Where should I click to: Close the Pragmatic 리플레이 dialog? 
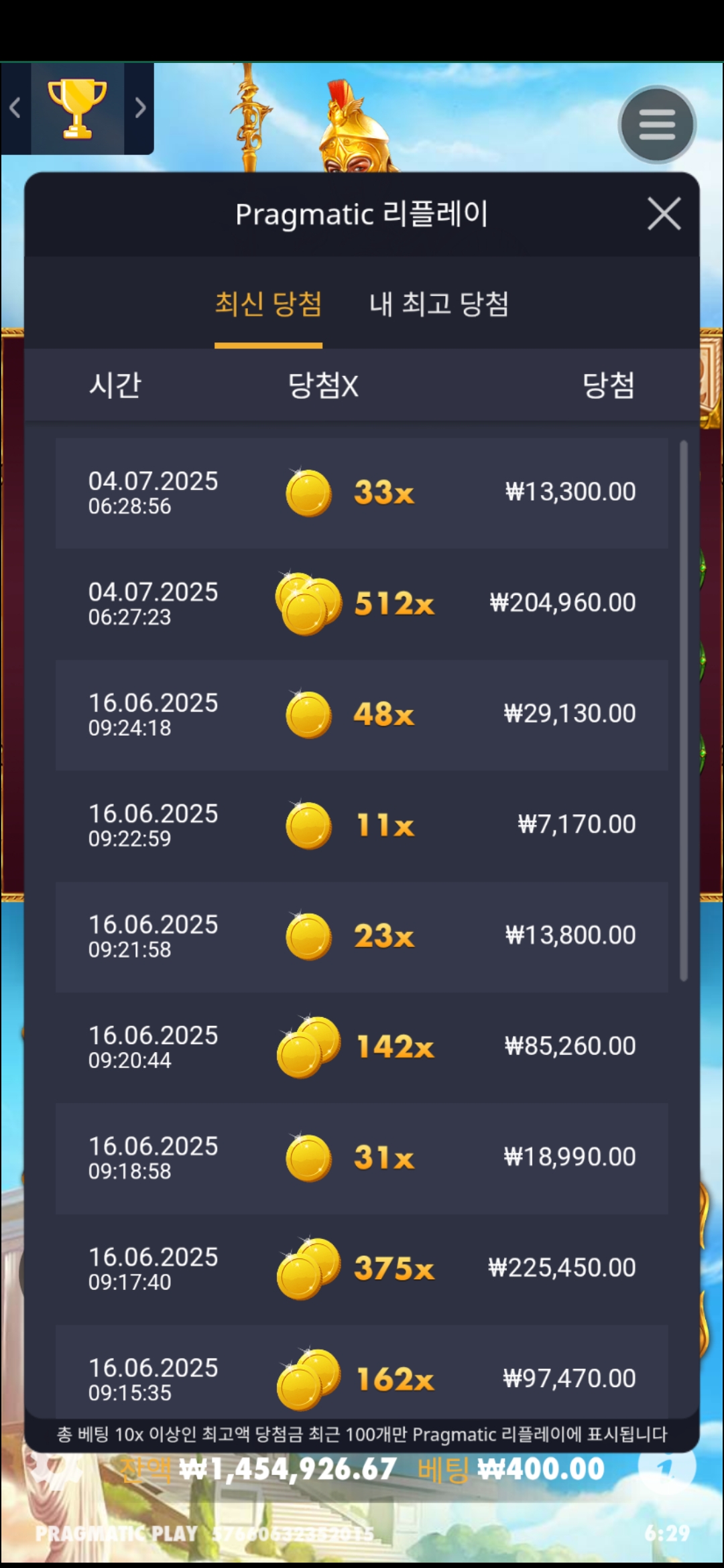pos(664,214)
